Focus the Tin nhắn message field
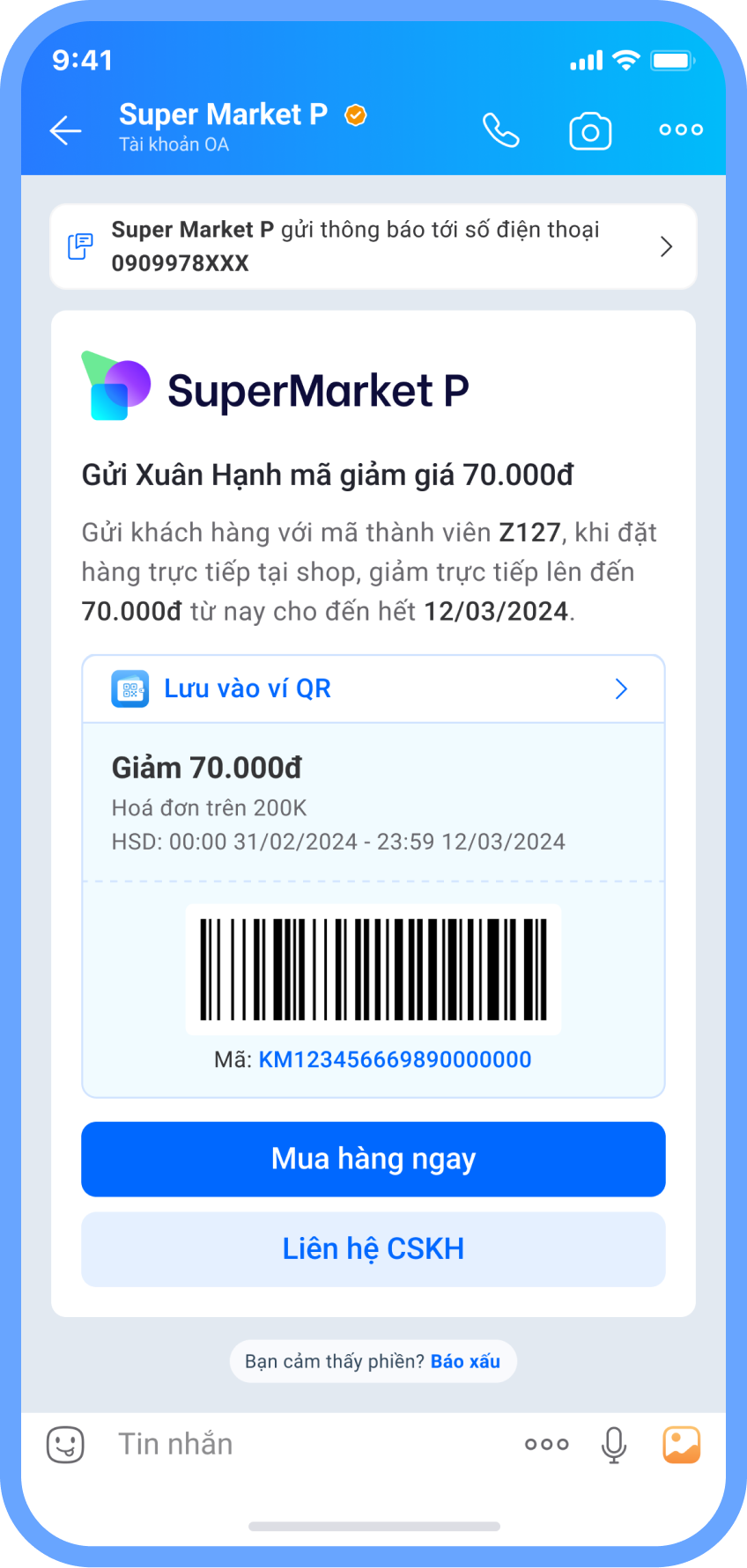Screen dimensions: 747x1568 coord(300,1445)
